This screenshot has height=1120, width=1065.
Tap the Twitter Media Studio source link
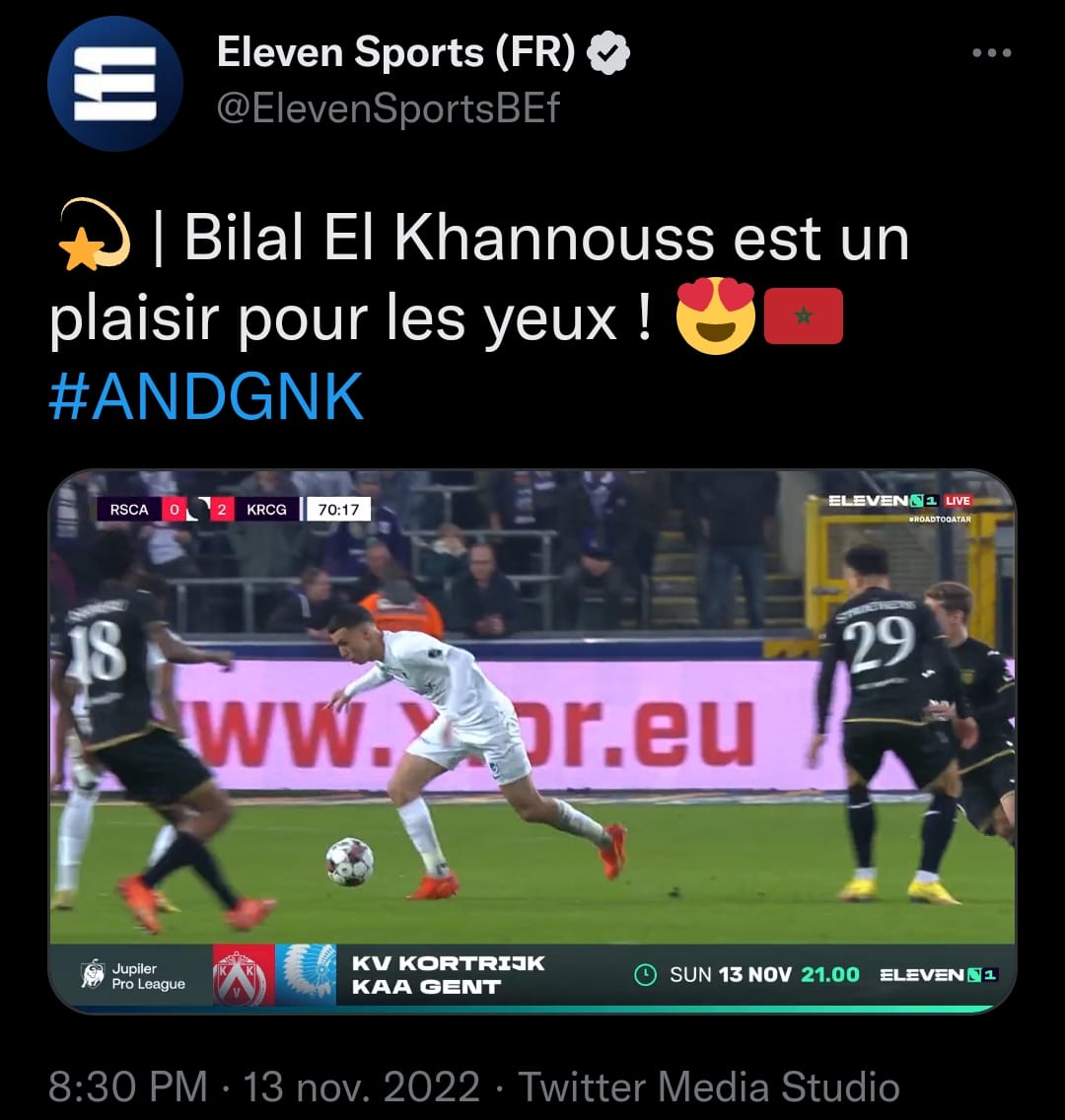pyautogui.click(x=708, y=1086)
